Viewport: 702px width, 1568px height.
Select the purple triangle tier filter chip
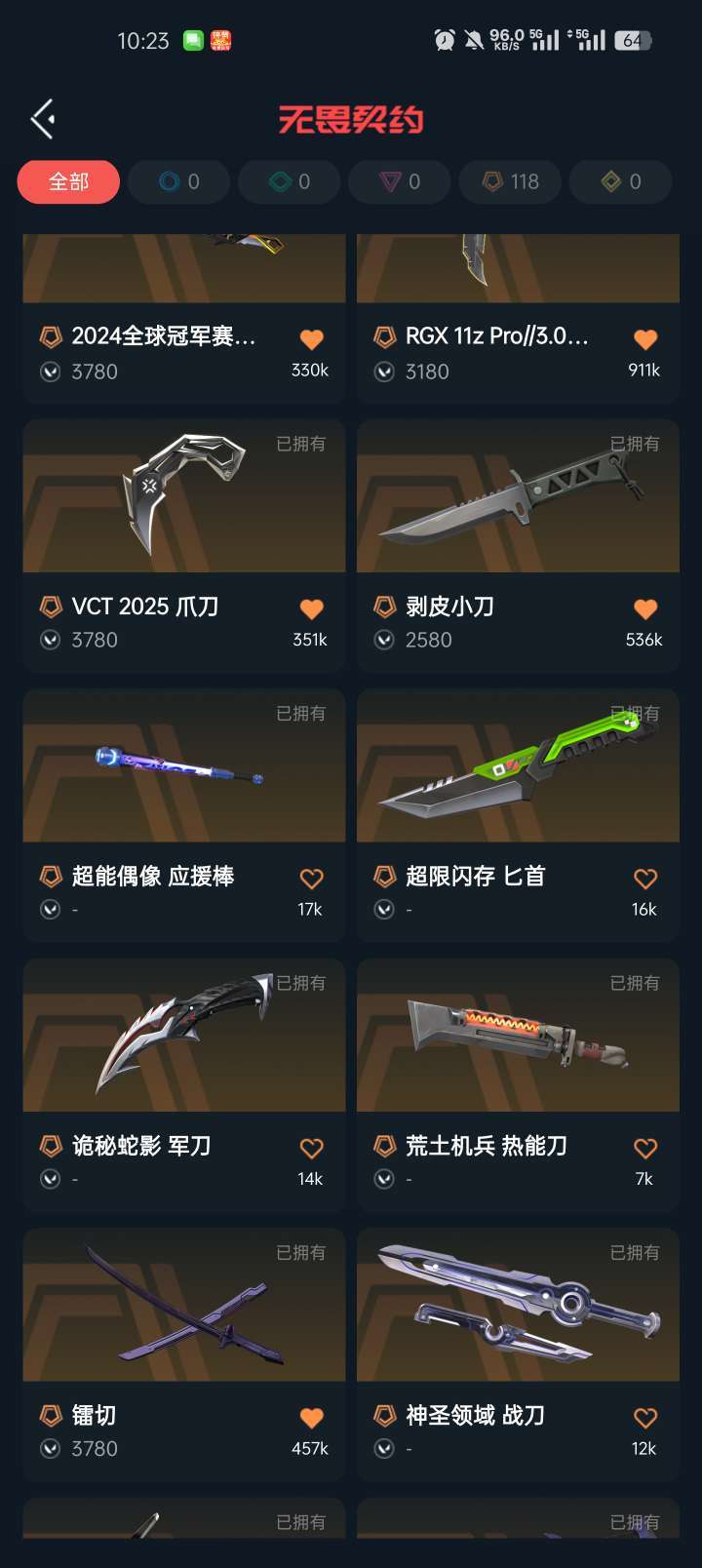pyautogui.click(x=400, y=181)
